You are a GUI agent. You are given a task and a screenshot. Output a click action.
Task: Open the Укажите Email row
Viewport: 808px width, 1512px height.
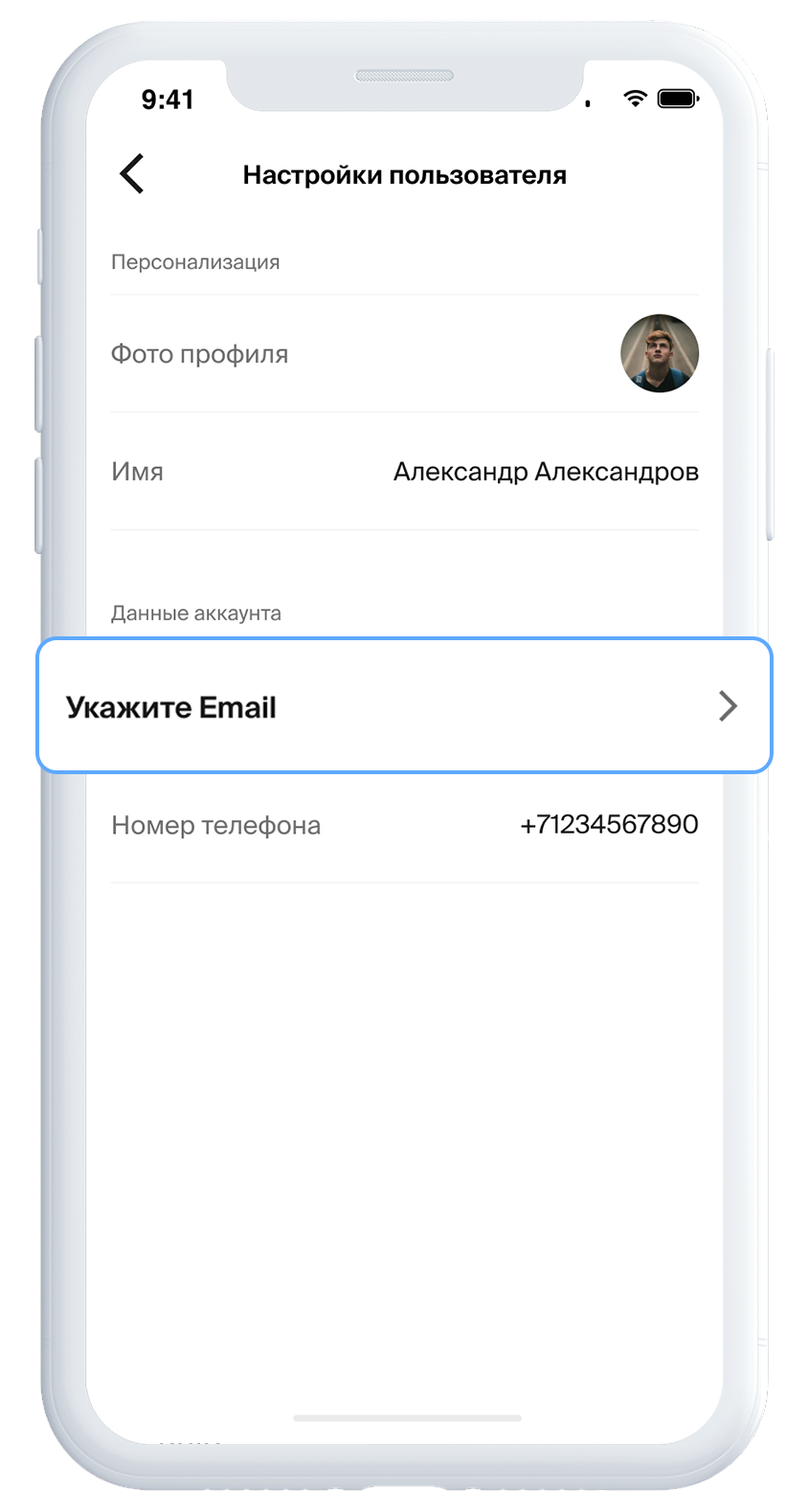[404, 706]
